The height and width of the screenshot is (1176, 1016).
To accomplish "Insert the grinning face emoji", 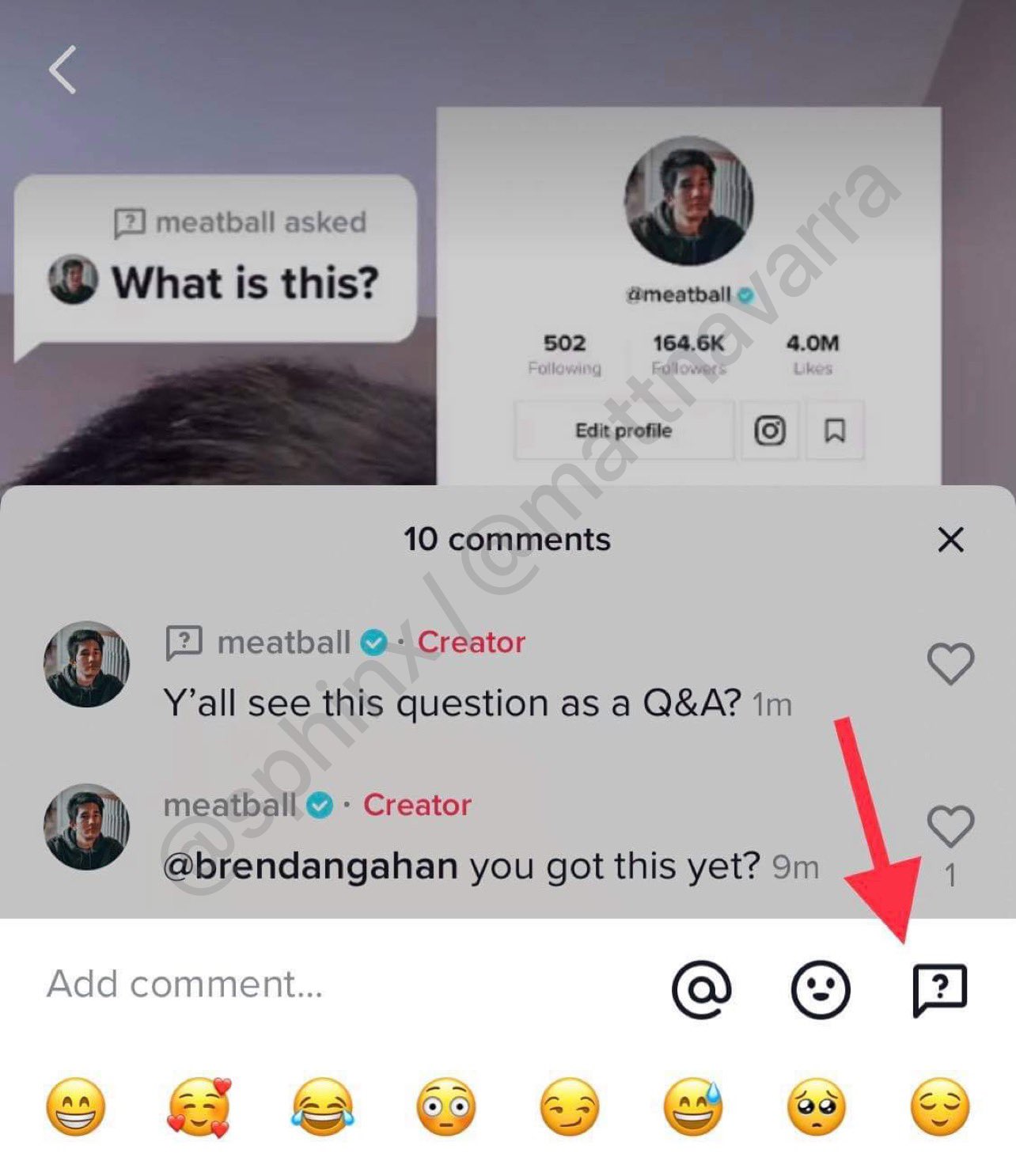I will point(76,1107).
